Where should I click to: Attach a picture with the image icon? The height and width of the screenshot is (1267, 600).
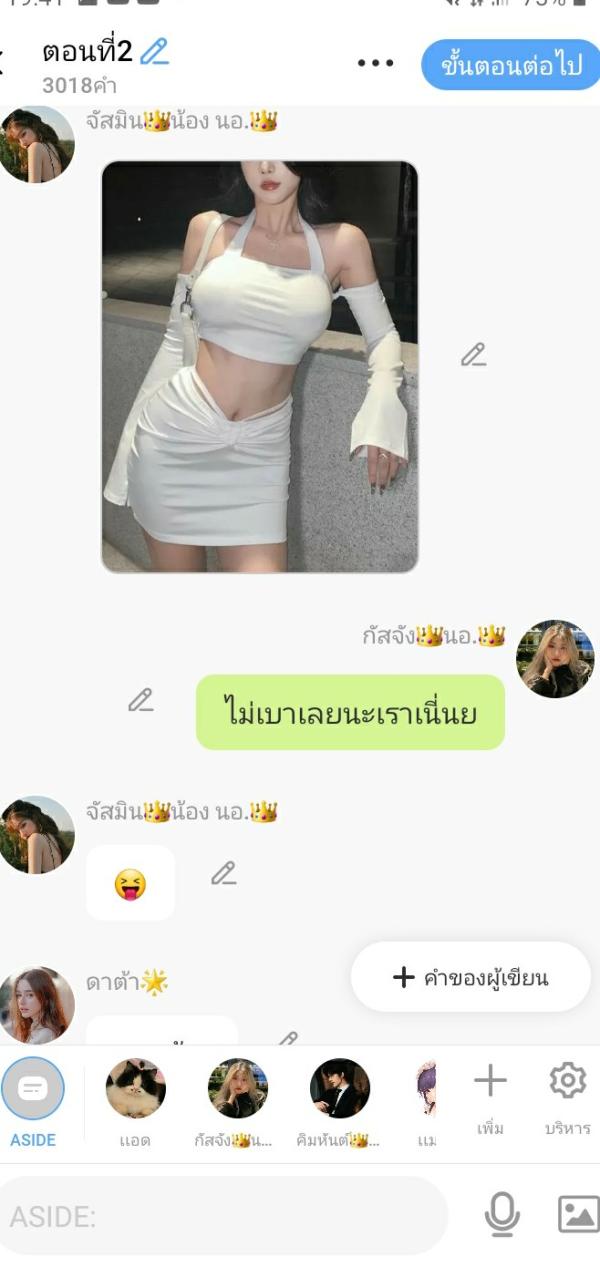tap(578, 1214)
